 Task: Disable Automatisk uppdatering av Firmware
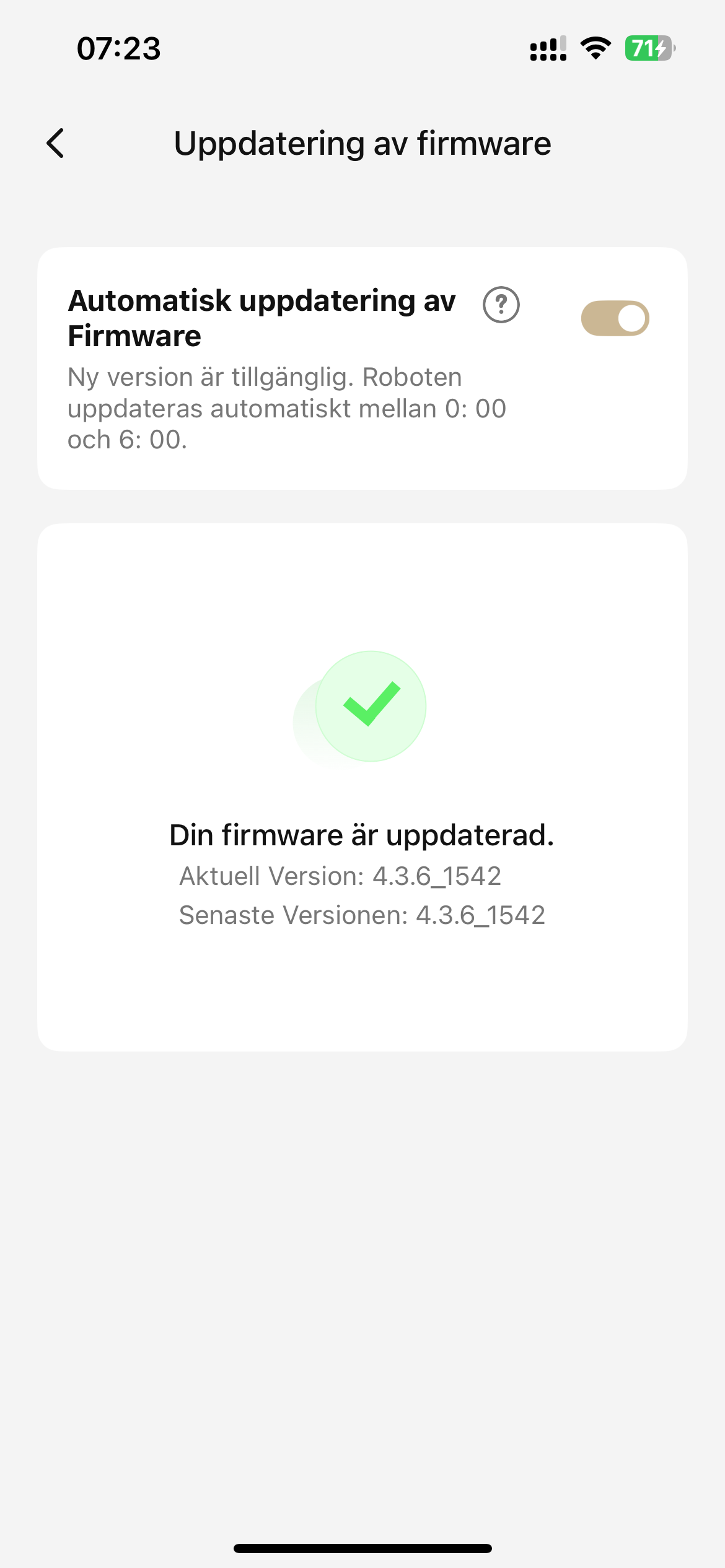pos(615,319)
